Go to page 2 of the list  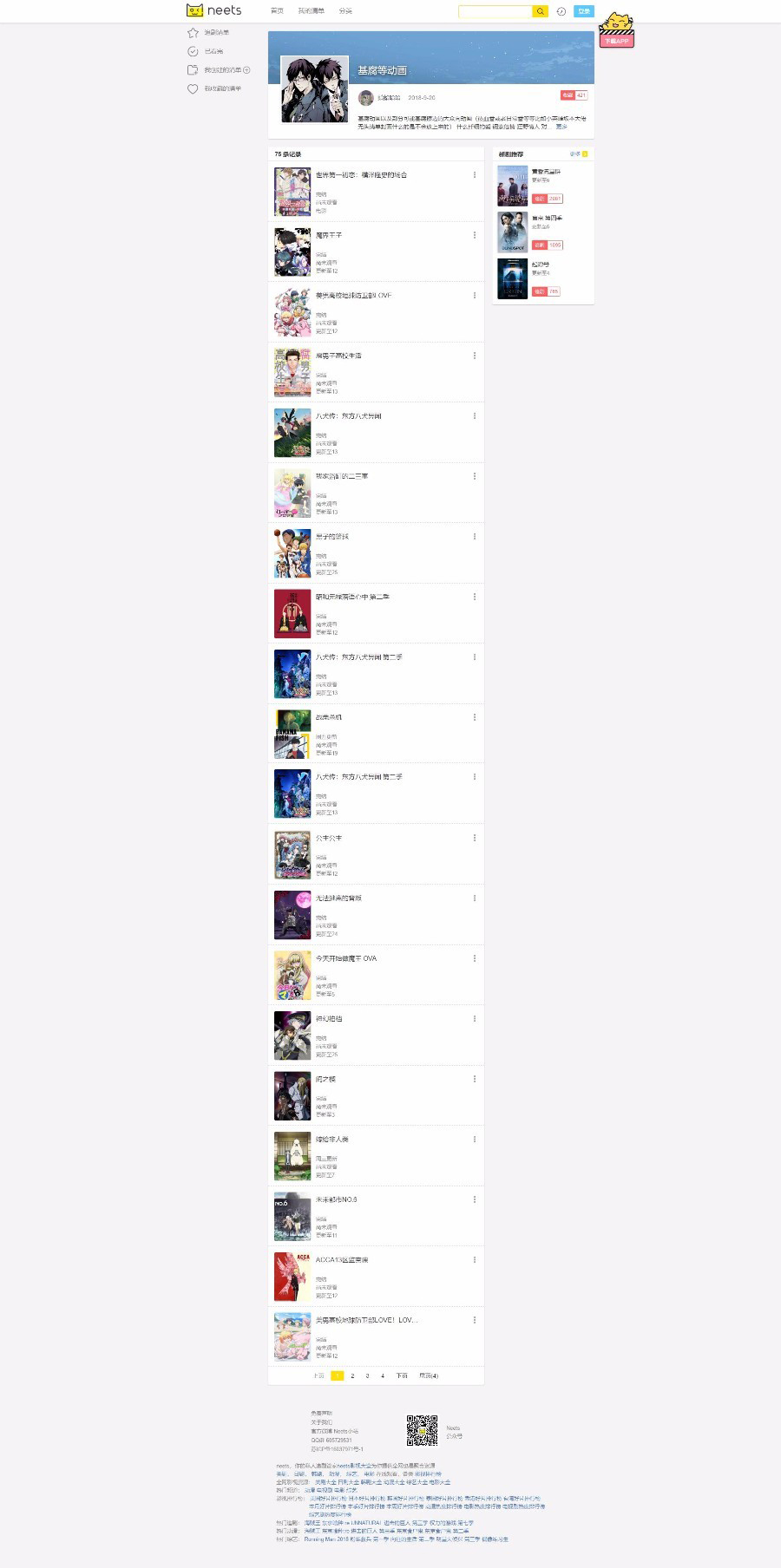[x=352, y=1375]
